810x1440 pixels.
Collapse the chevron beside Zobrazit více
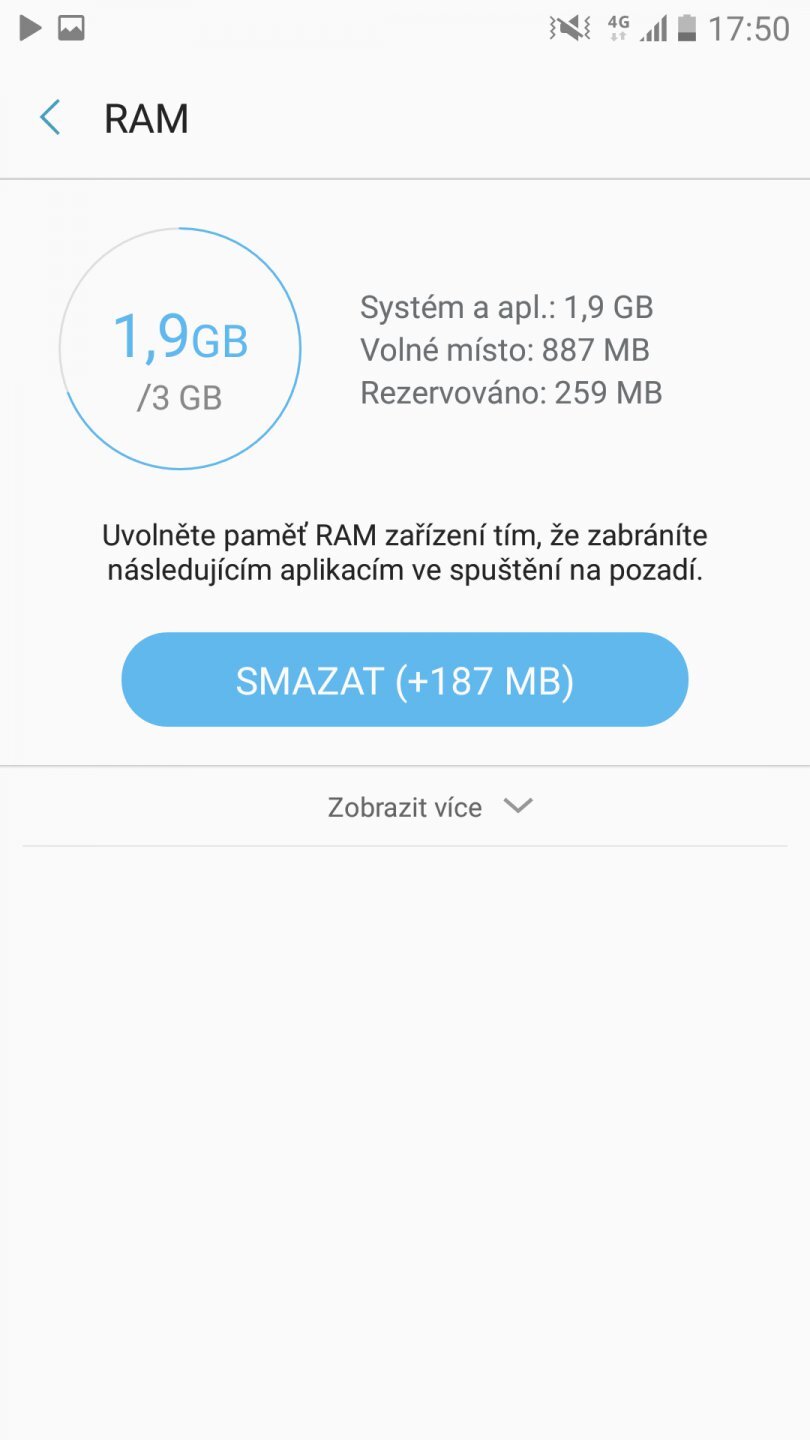click(518, 807)
